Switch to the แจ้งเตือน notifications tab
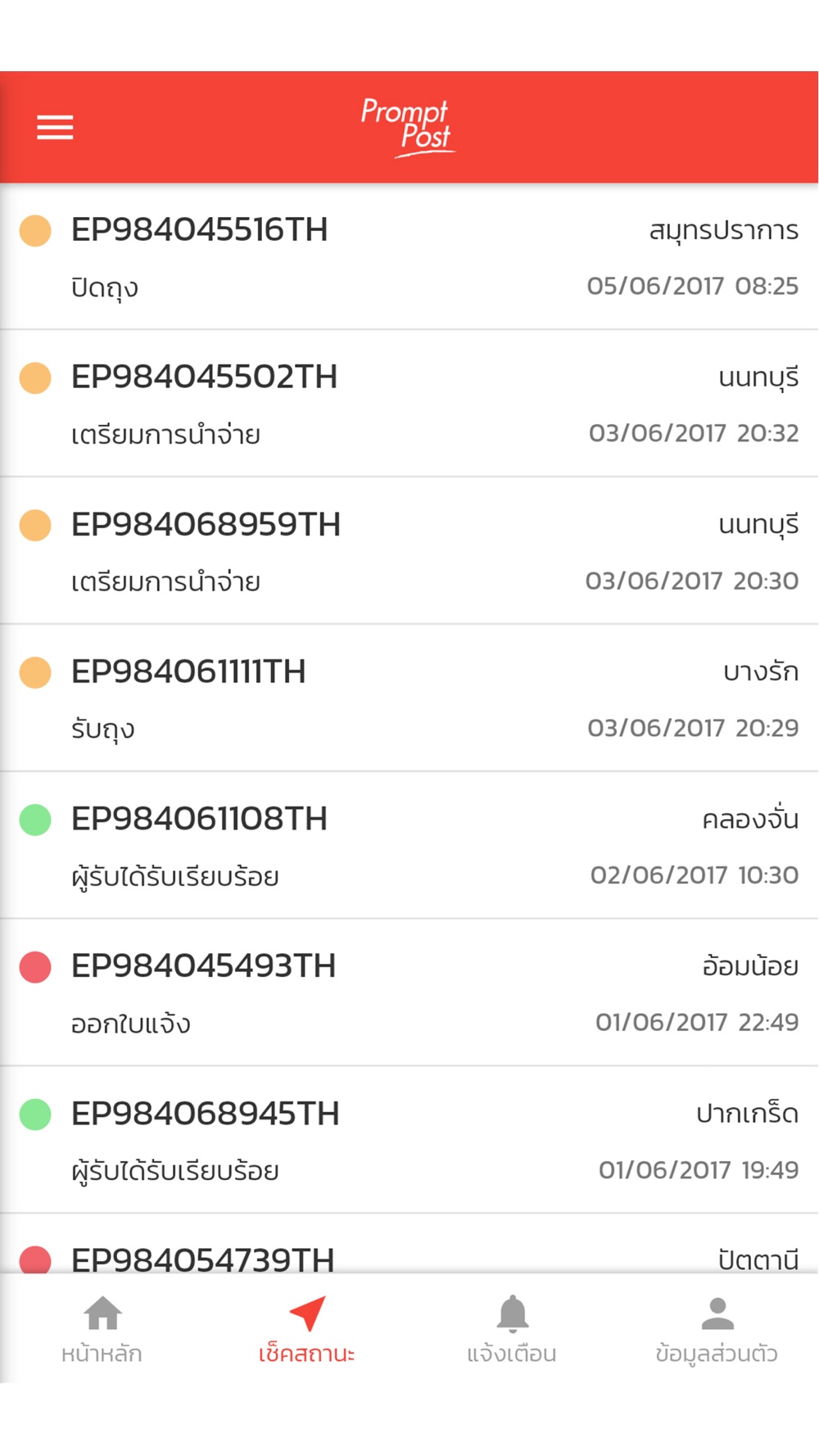This screenshot has width=819, height=1456. coord(512,1329)
